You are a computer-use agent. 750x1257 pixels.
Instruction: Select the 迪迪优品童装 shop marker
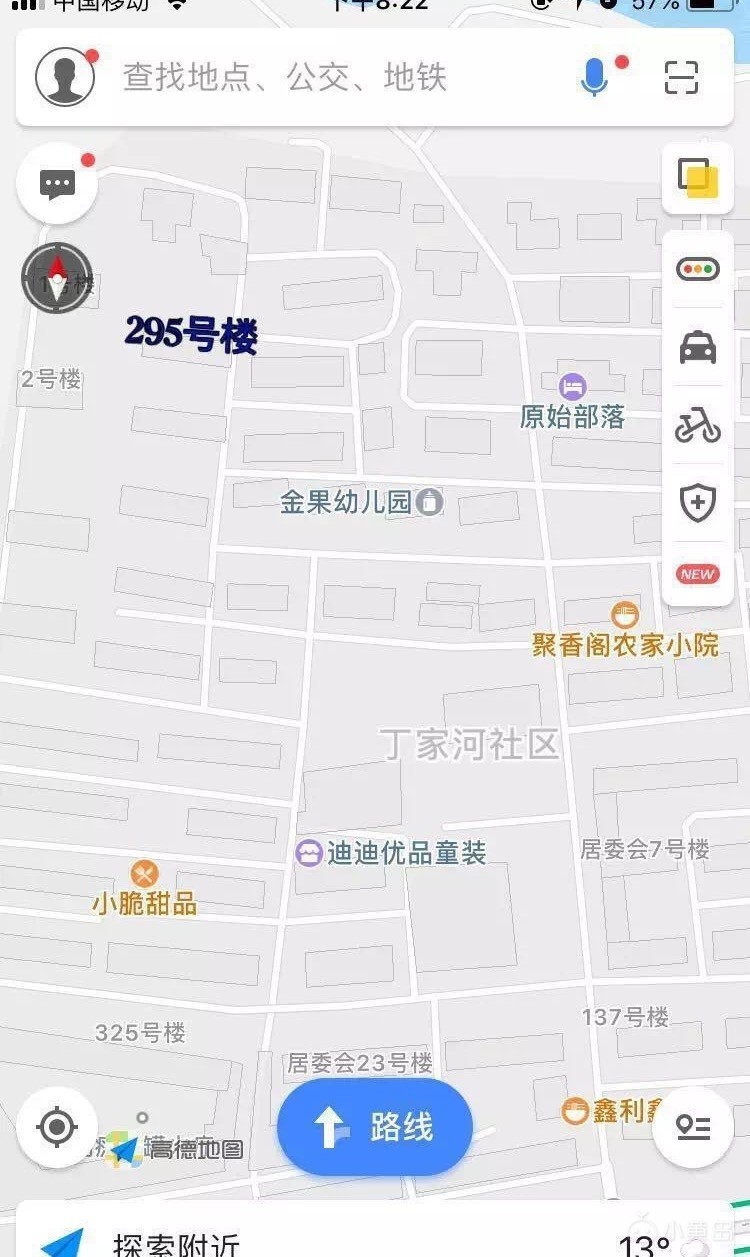pos(310,853)
